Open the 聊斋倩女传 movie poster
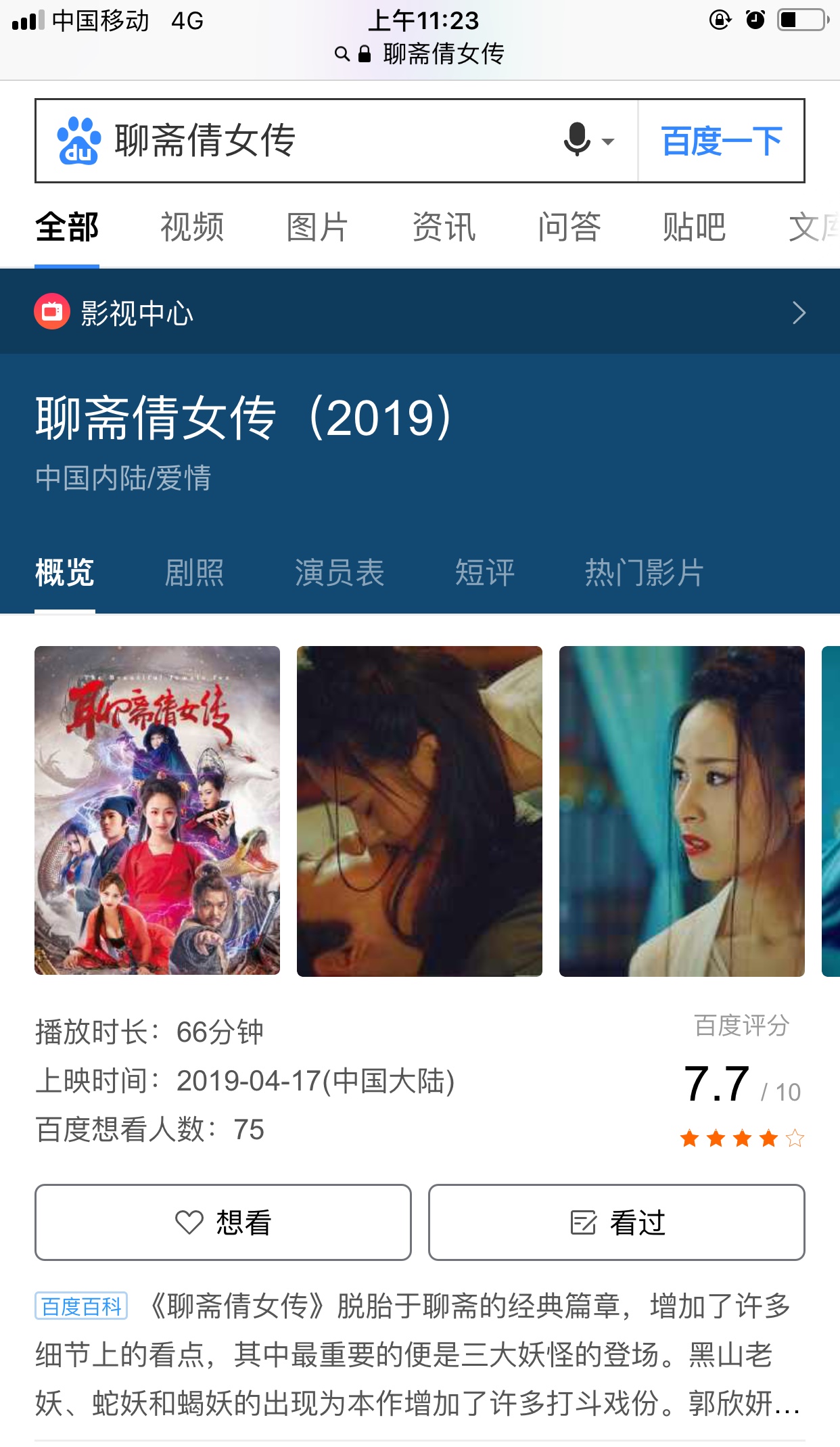The image size is (840, 1447). tap(157, 810)
